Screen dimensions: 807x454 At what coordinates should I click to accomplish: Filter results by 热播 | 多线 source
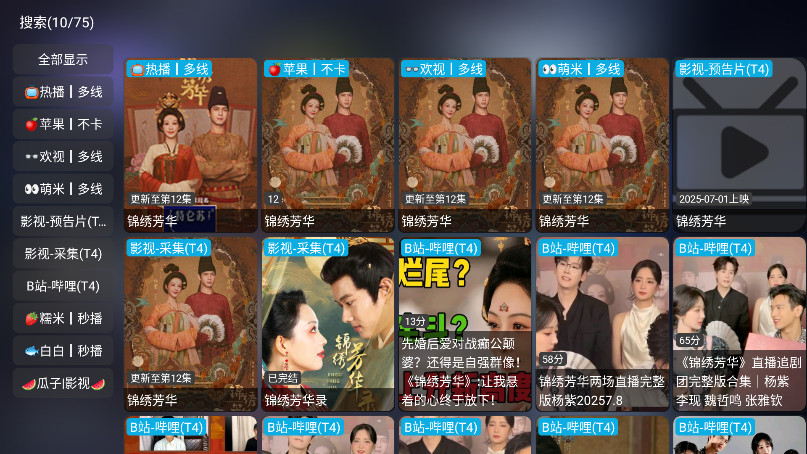(x=63, y=92)
